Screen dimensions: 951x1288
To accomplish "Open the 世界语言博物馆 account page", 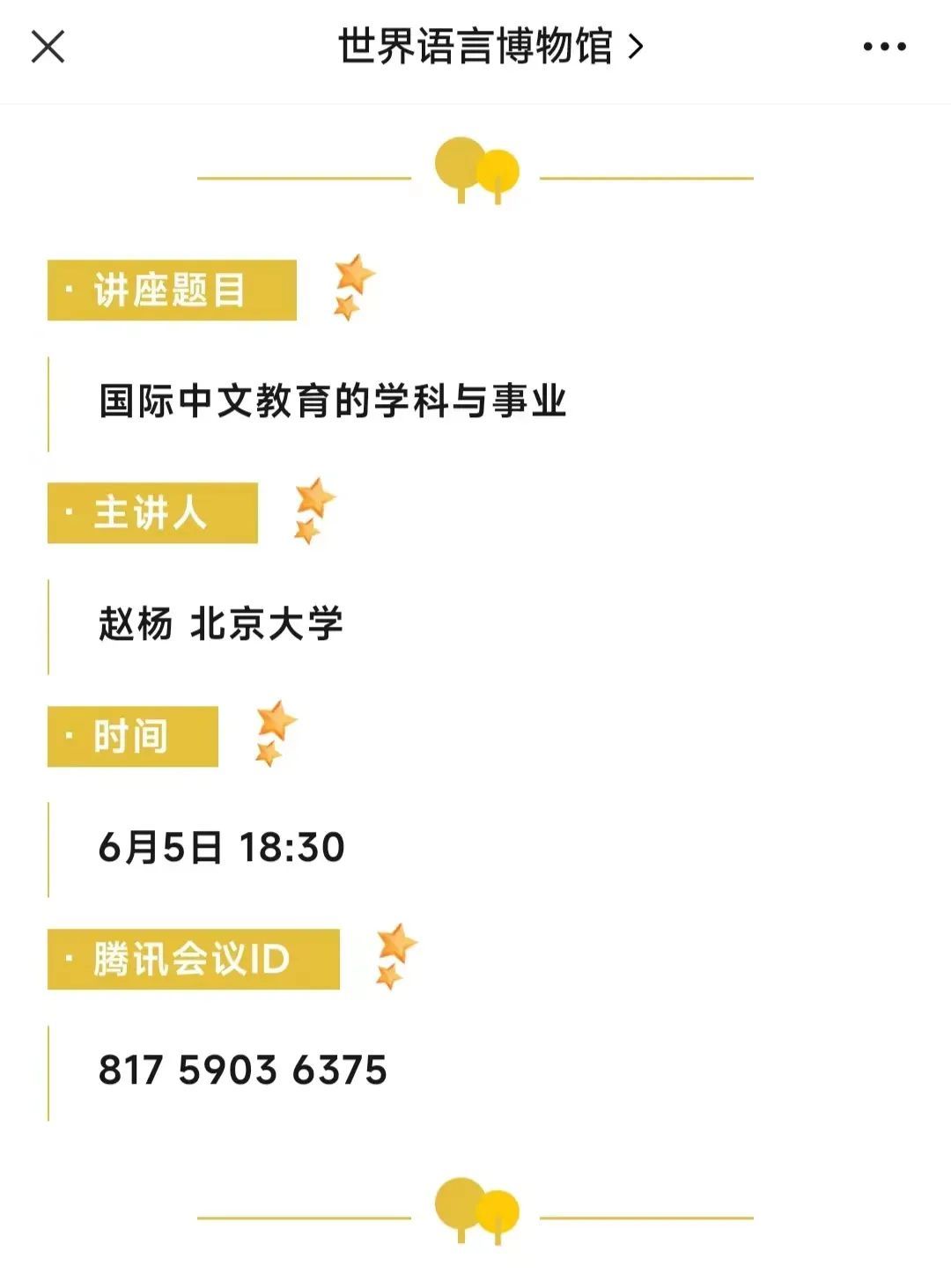I will [x=490, y=47].
